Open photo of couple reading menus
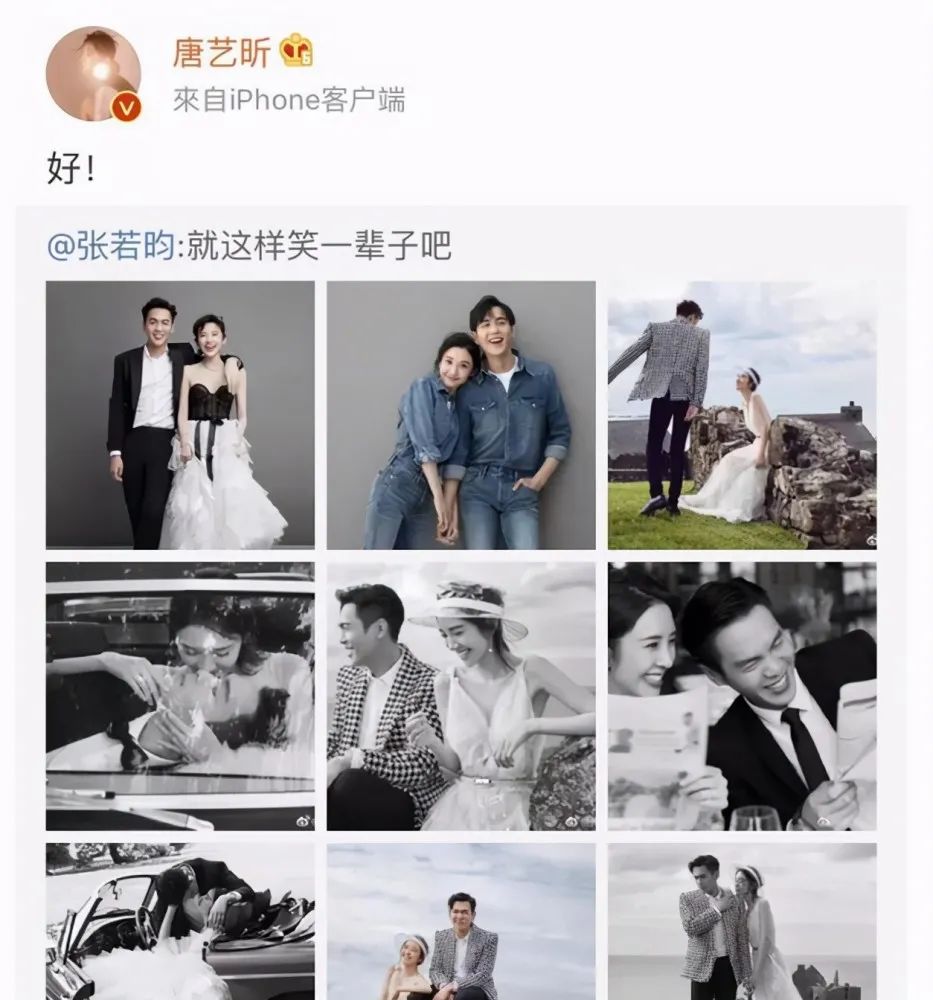 coord(742,696)
